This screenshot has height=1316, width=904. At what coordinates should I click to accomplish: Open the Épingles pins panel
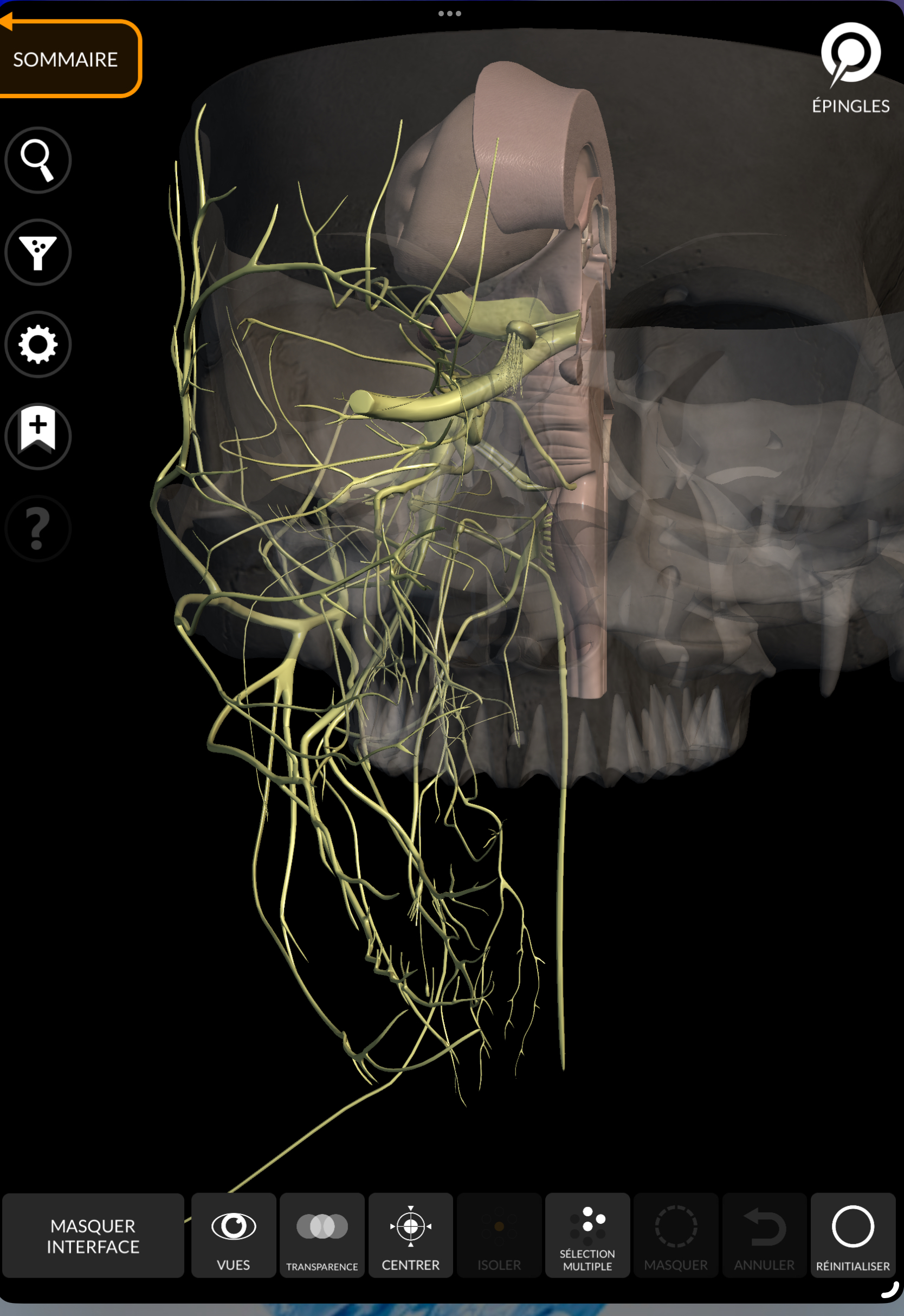(x=850, y=68)
